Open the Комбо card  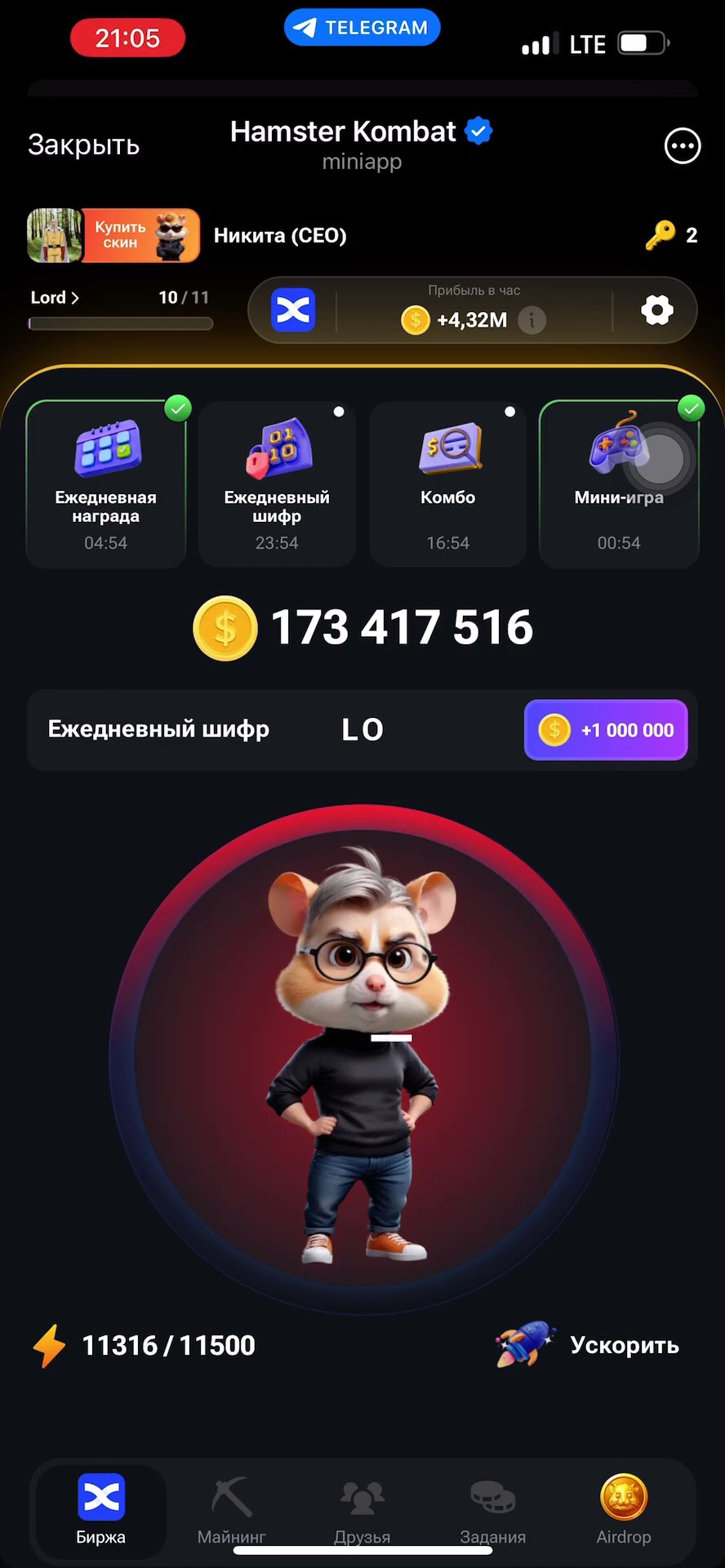(x=447, y=483)
